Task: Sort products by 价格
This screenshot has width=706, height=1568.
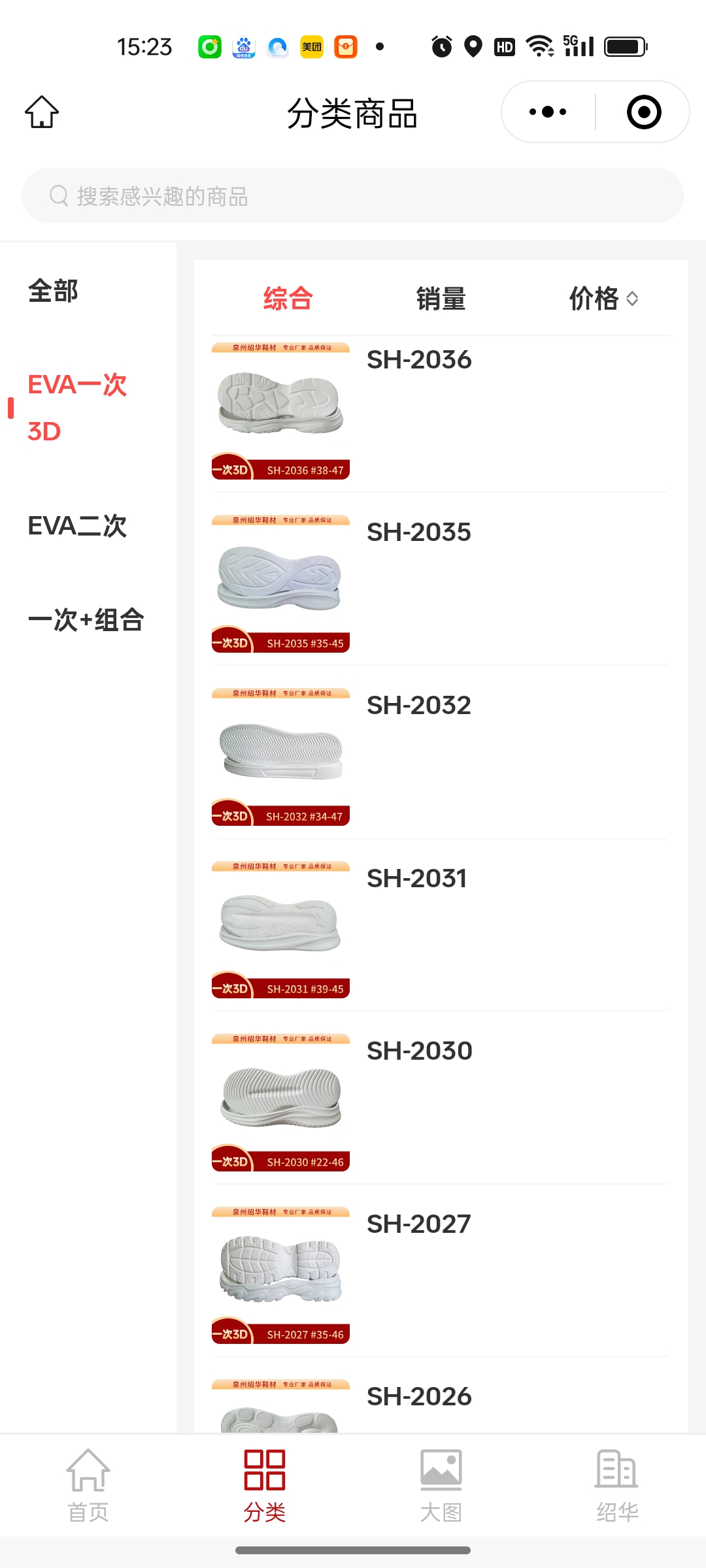Action: click(603, 299)
